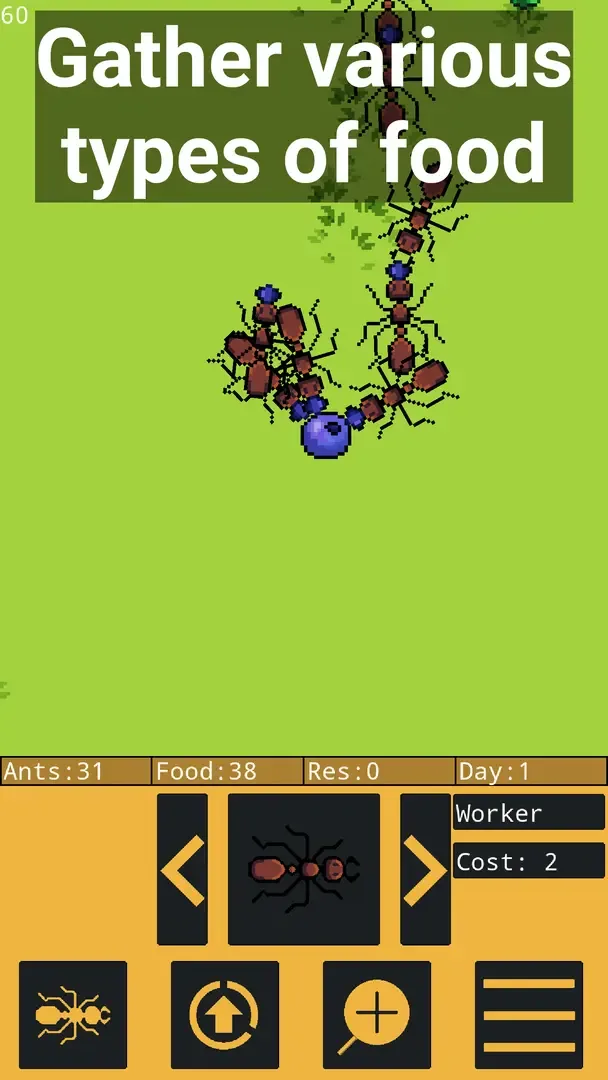Spawn a Worker ant from the tile

[x=304, y=869]
